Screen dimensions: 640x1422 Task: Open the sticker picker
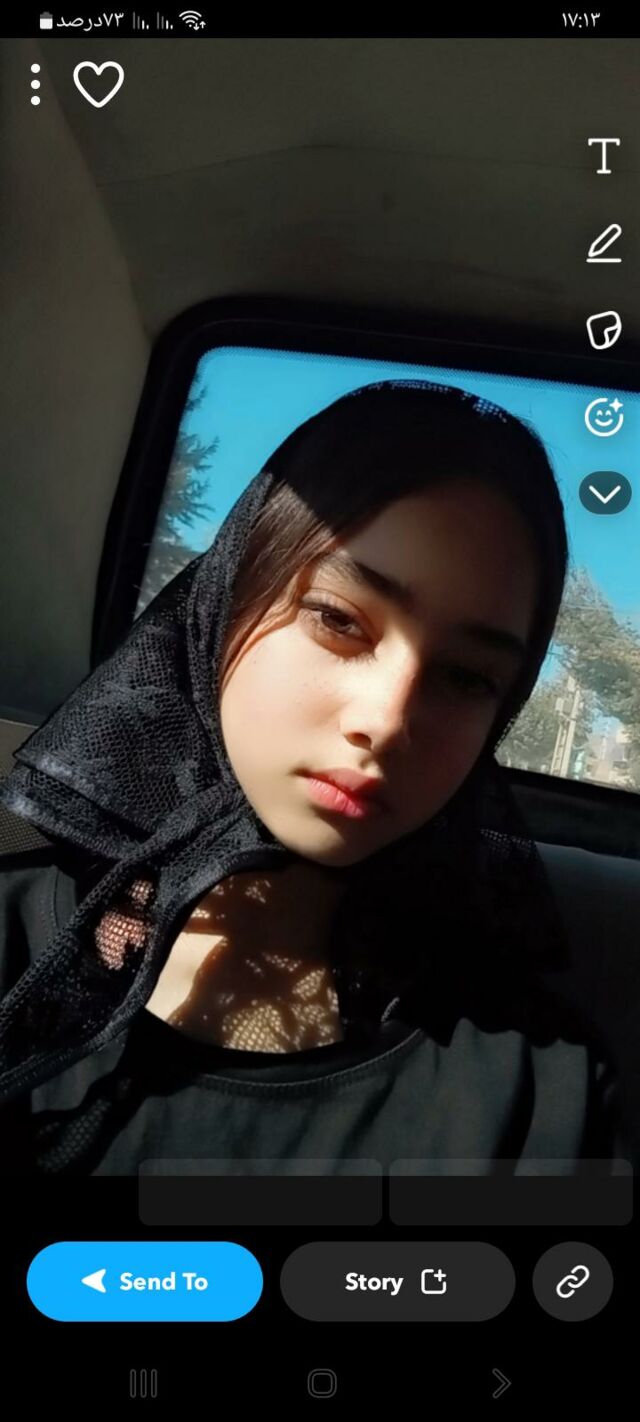603,330
